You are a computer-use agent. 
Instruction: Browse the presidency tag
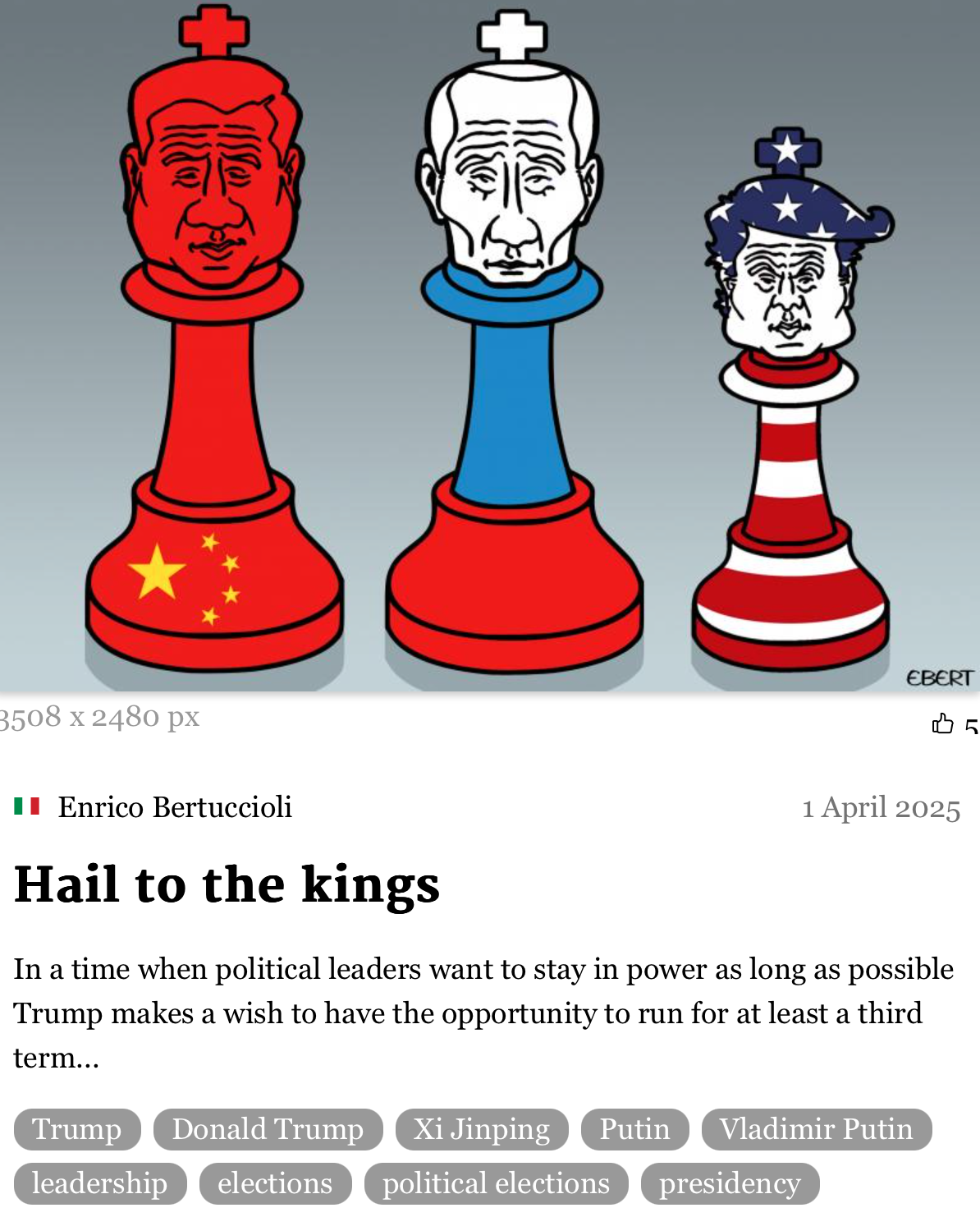pyautogui.click(x=730, y=1183)
